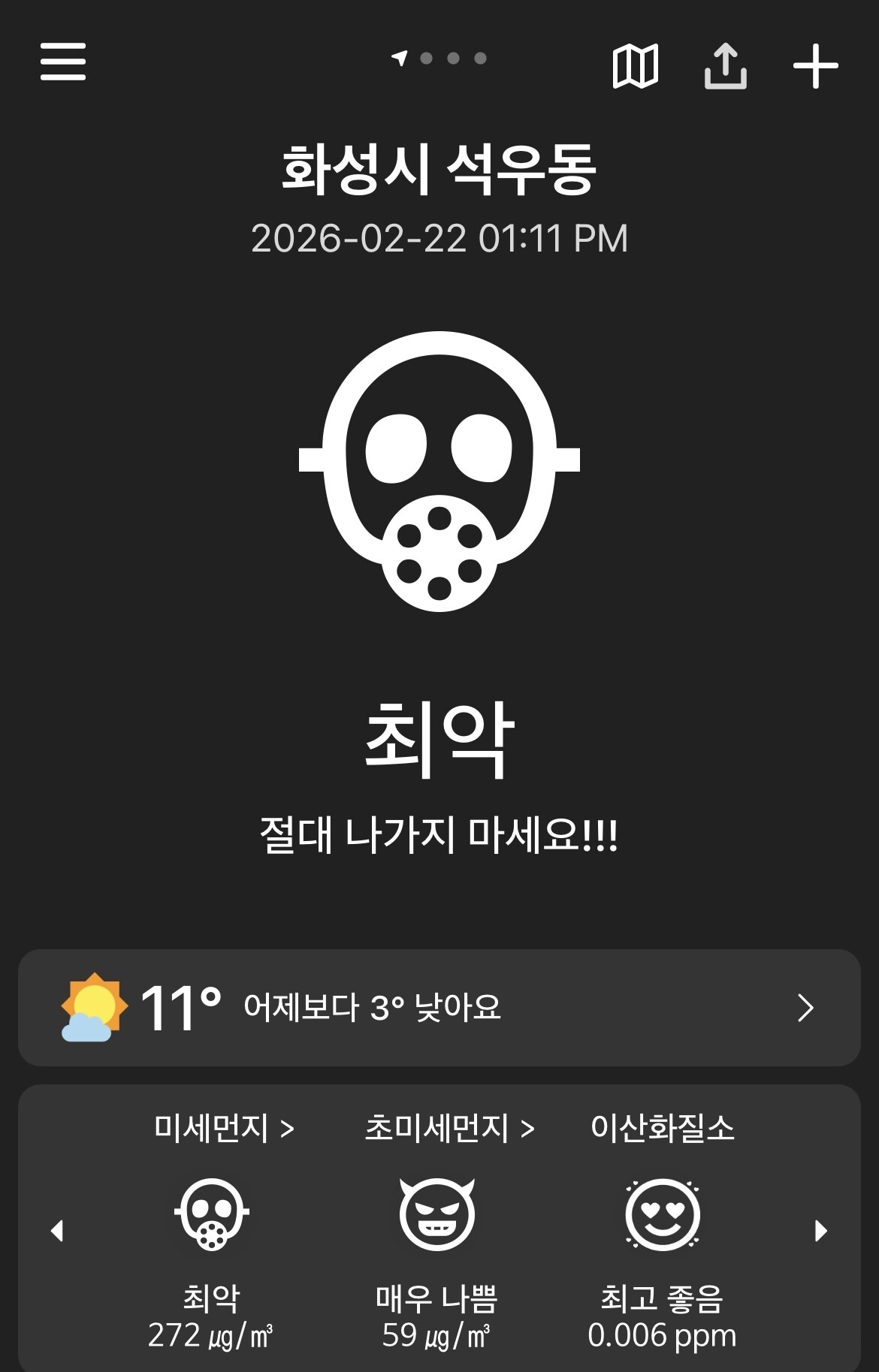The image size is (879, 1372).
Task: Show previous pollutants with left arrow
Action: click(57, 1230)
